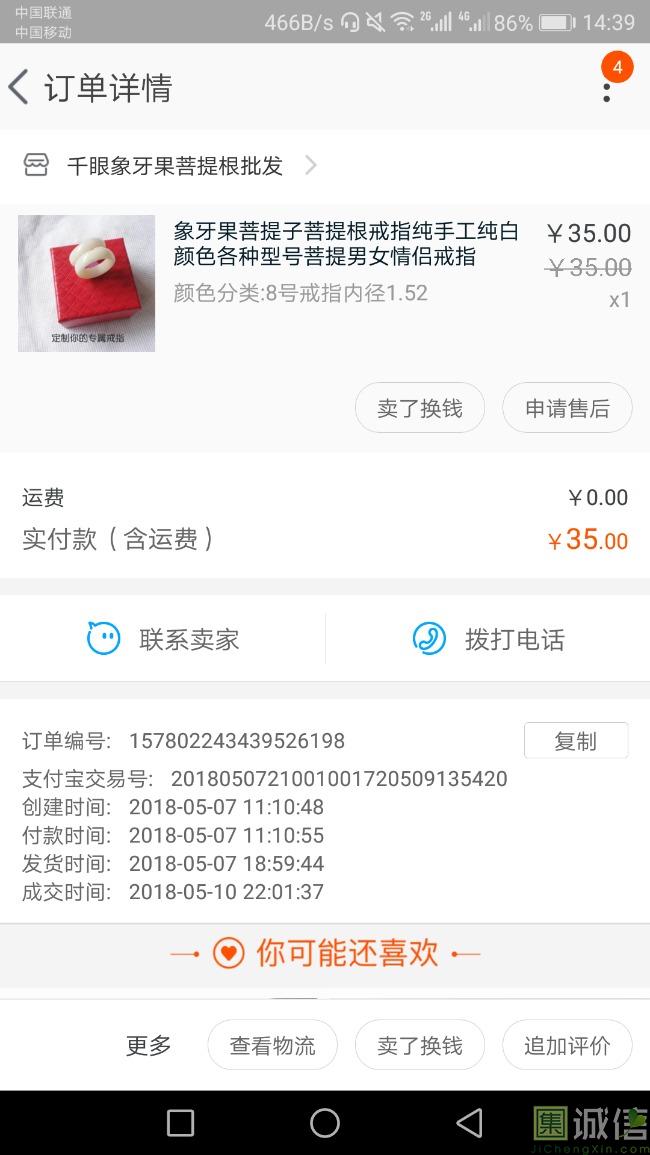Viewport: 650px width, 1155px height.
Task: Tap 卖了换钱 below the product listing
Action: pyautogui.click(x=420, y=408)
